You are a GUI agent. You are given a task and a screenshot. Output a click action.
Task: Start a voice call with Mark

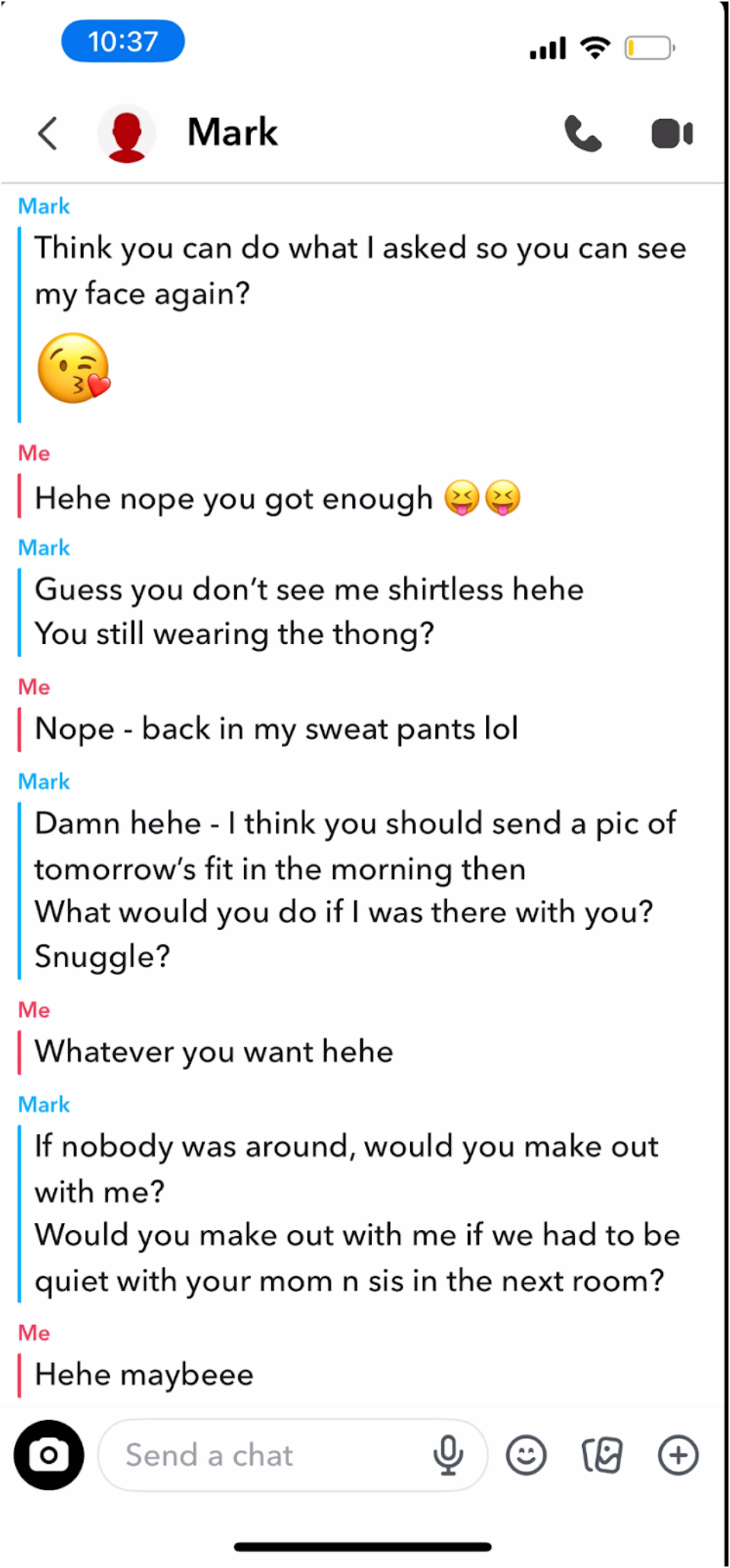coord(583,134)
